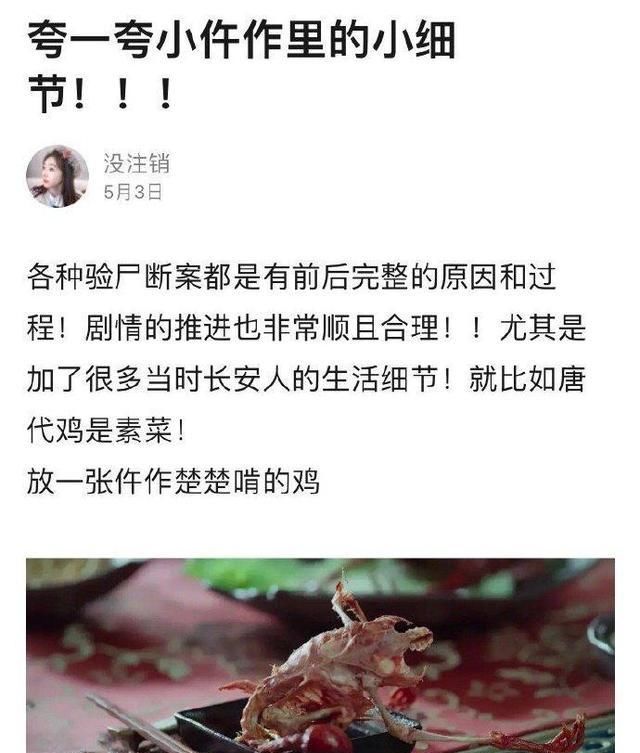Screen dimensions: 640x753
Task: Tap the username 没注销
Action: click(136, 163)
